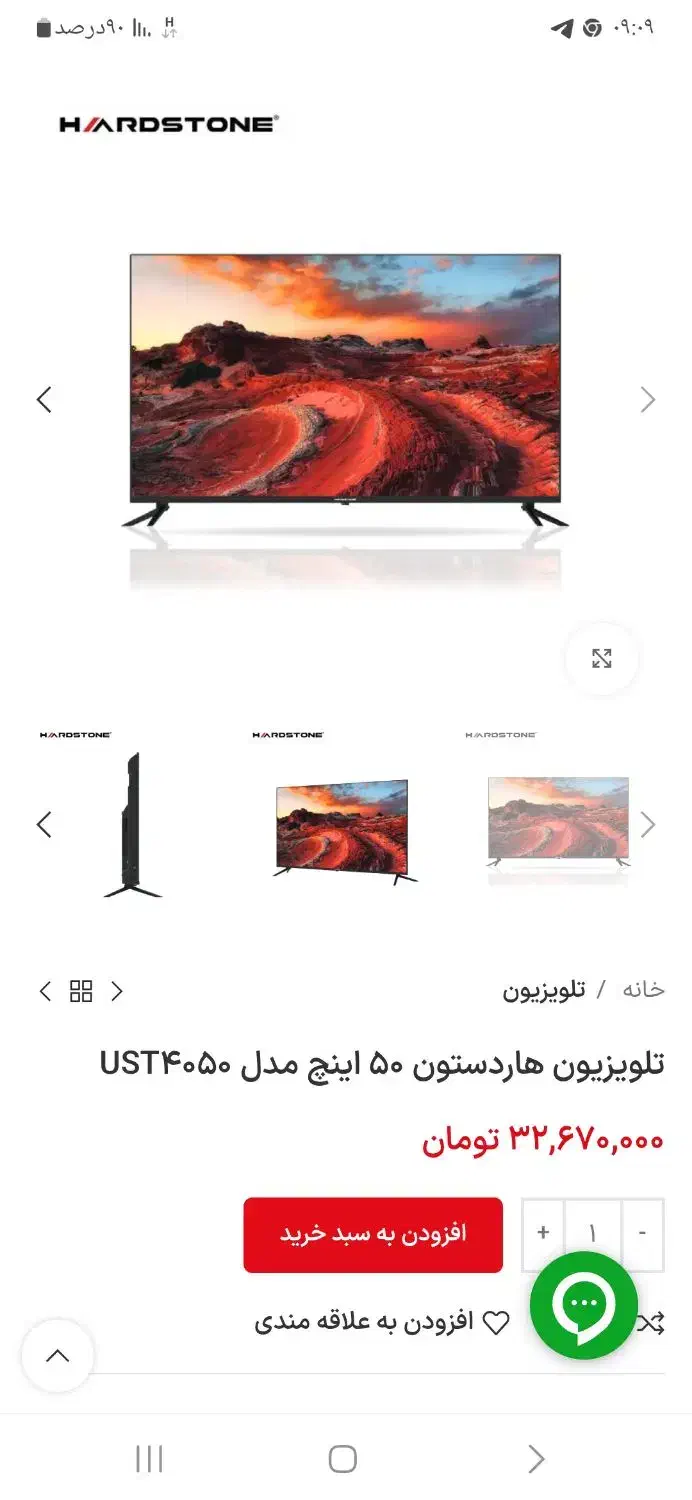Decrease quantity with the minus button
The width and height of the screenshot is (692, 1500).
pos(642,1233)
